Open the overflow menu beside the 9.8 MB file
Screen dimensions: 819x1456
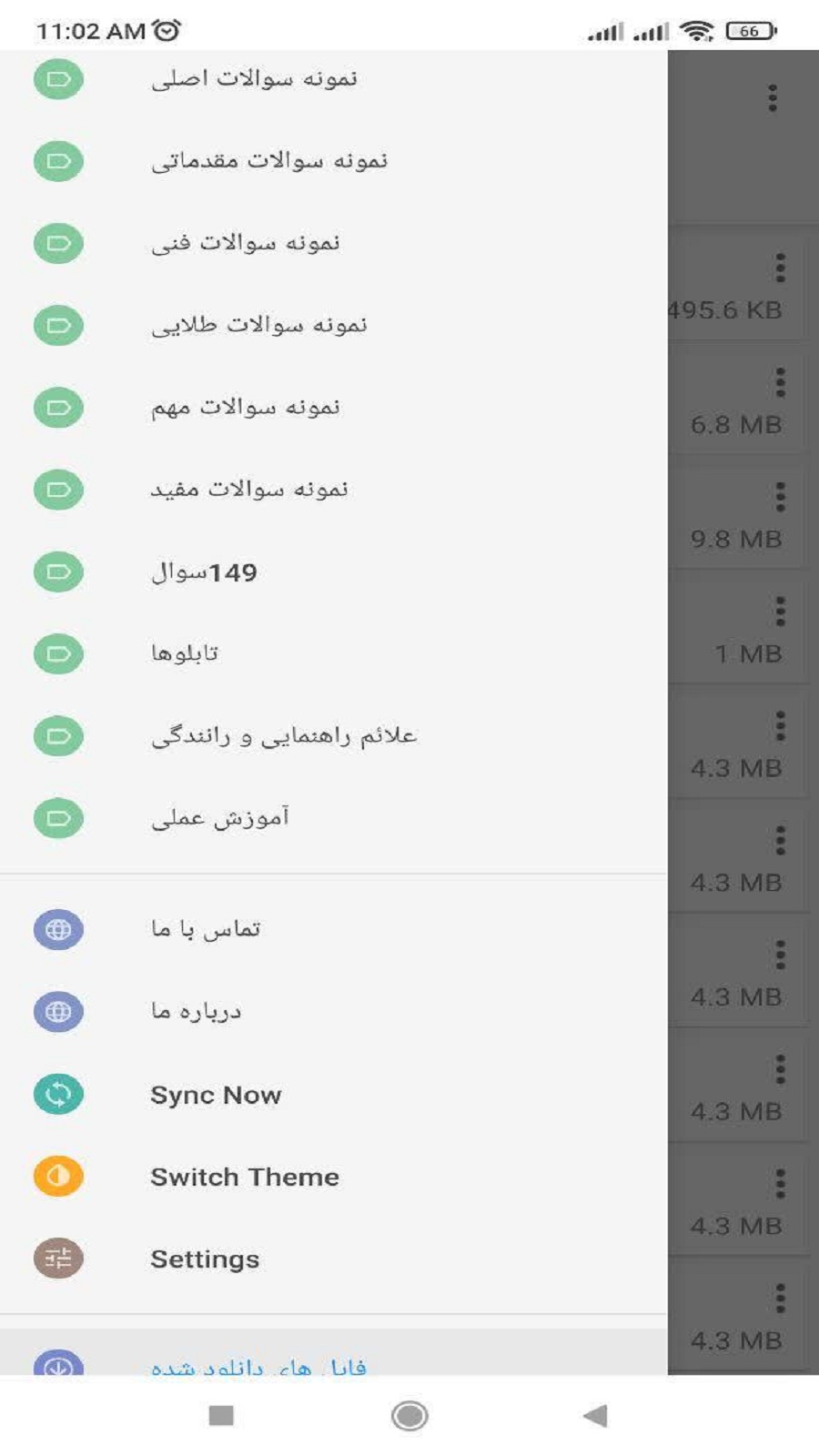tap(778, 493)
